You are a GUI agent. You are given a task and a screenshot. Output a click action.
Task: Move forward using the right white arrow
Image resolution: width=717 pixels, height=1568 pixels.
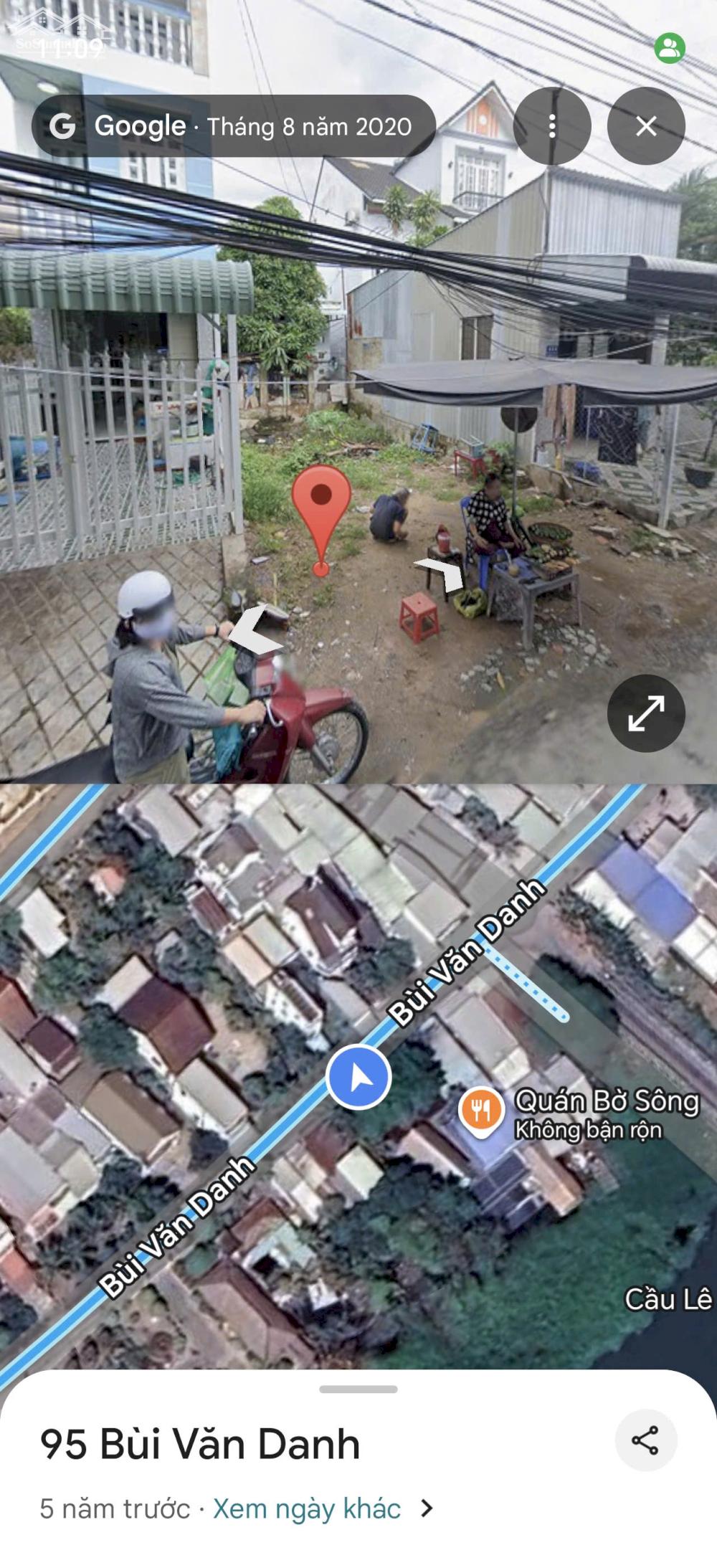[x=442, y=573]
